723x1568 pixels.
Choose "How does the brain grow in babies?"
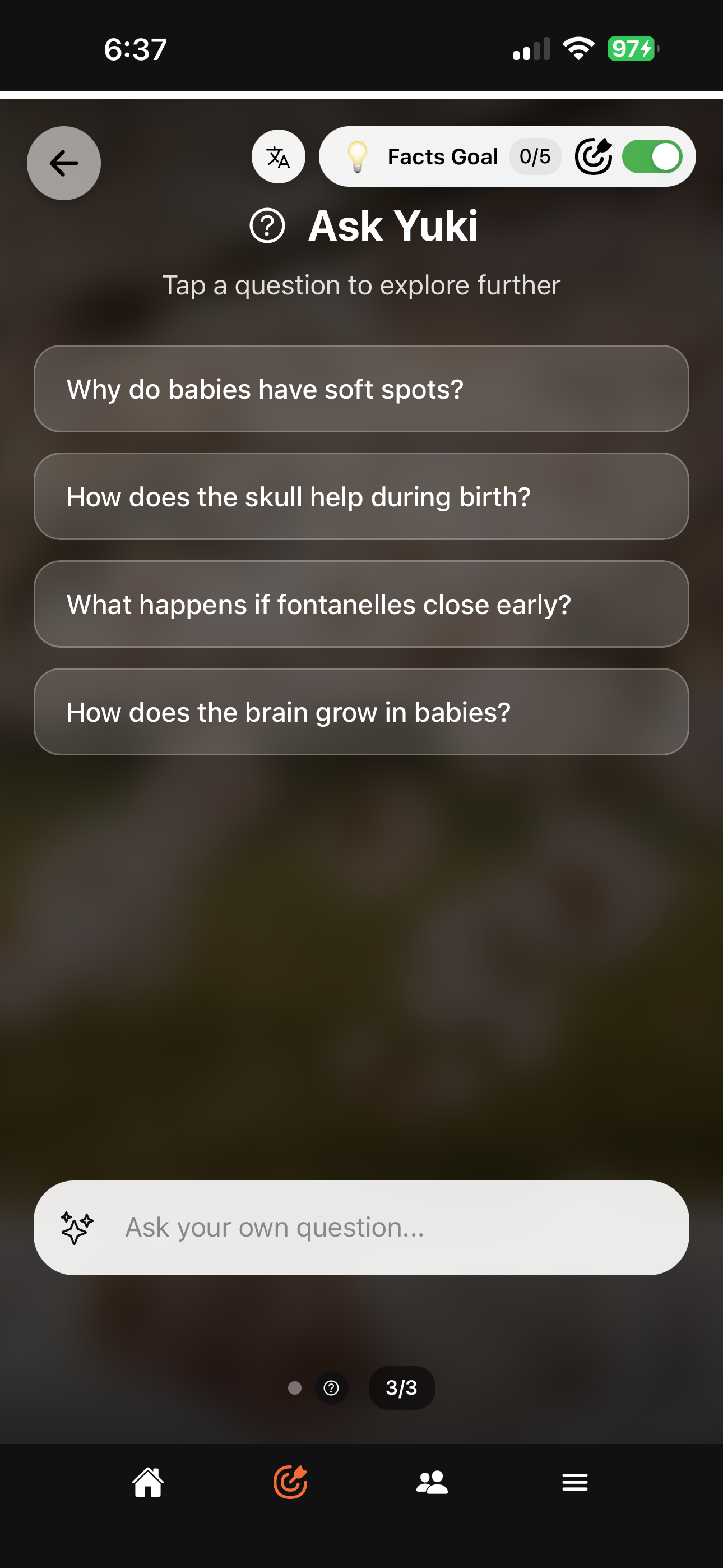[361, 712]
